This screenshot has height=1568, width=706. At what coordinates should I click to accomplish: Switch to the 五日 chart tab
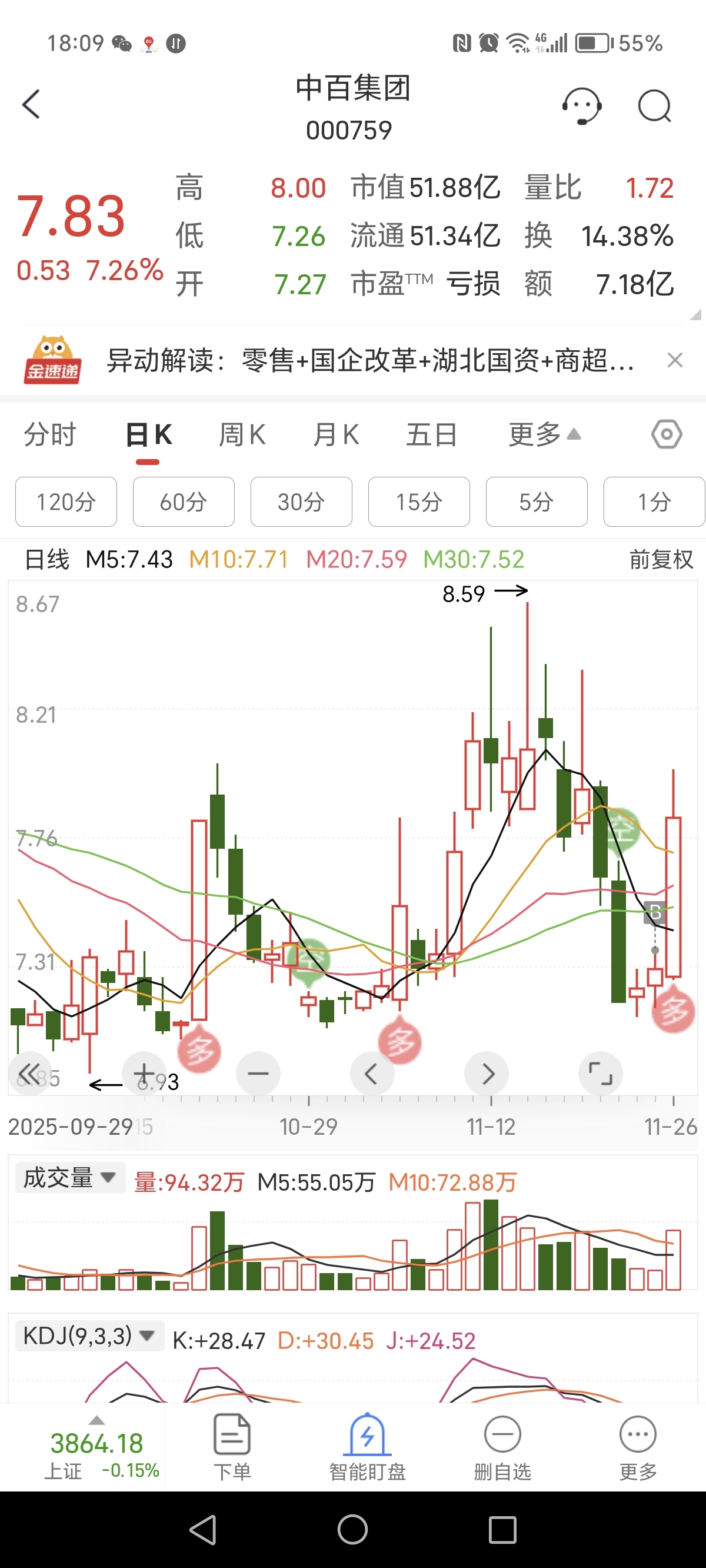point(431,434)
